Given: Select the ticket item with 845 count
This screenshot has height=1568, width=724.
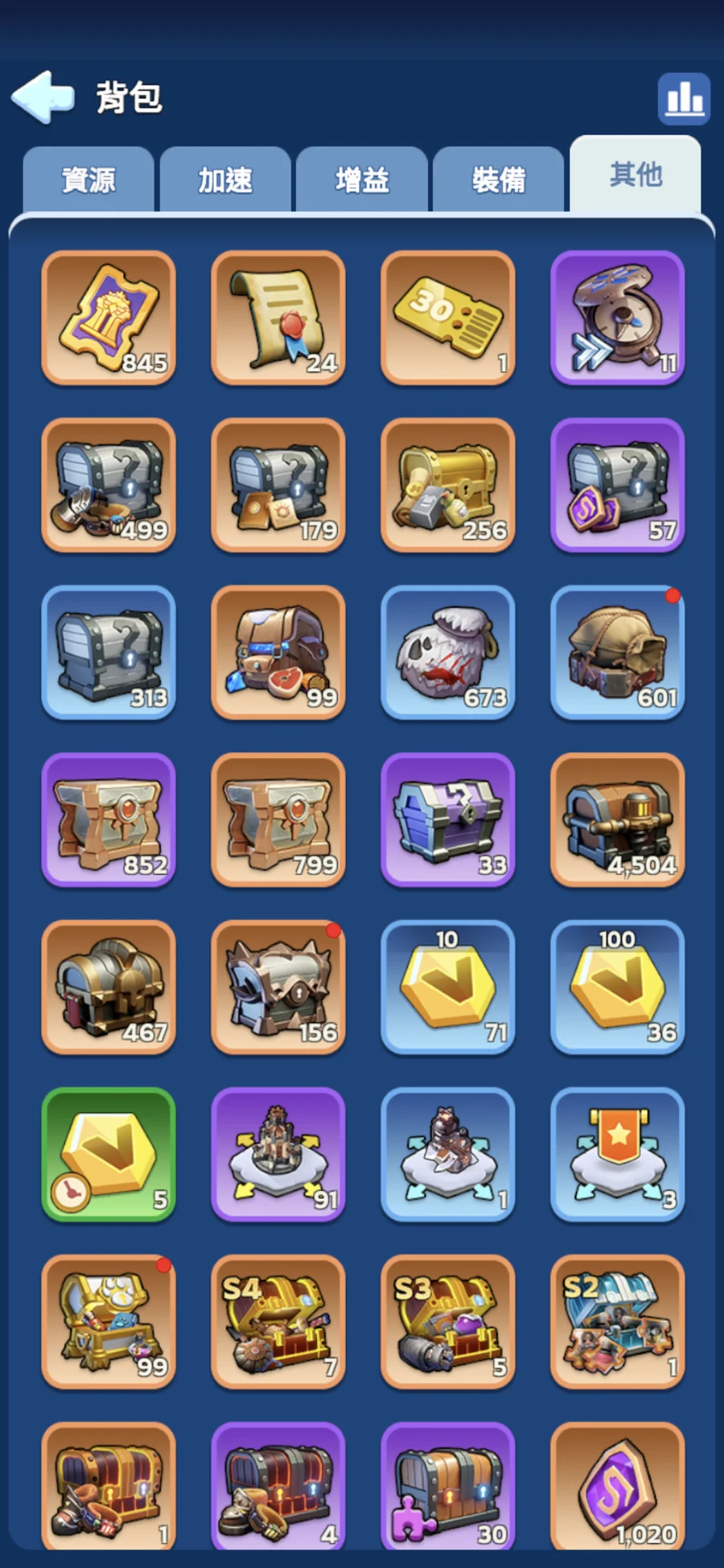Looking at the screenshot, I should (x=109, y=318).
